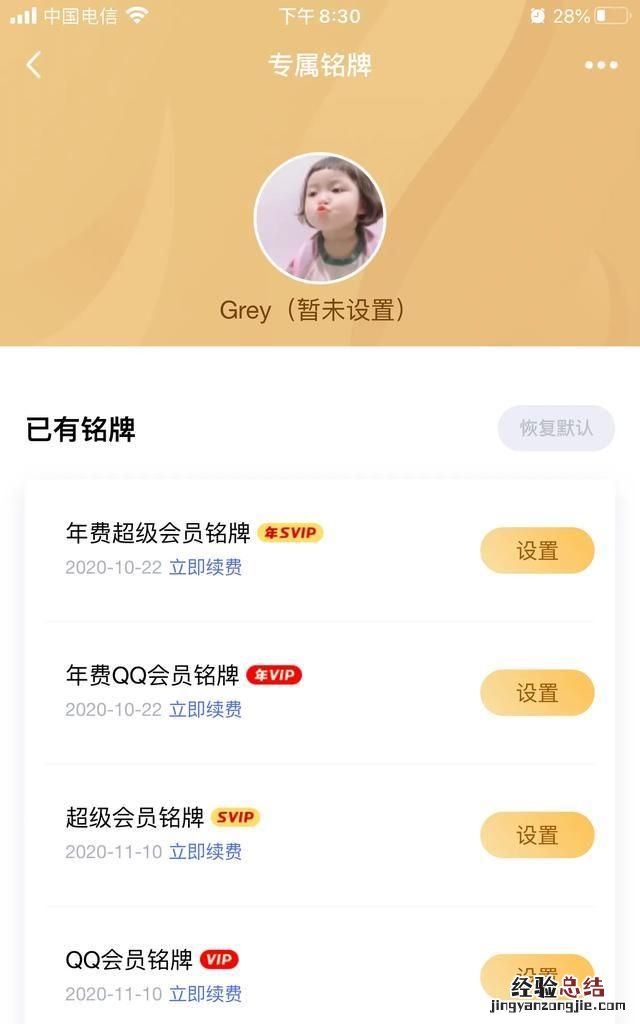The height and width of the screenshot is (1024, 640).
Task: Tap the 恢复默认 button
Action: pyautogui.click(x=556, y=428)
